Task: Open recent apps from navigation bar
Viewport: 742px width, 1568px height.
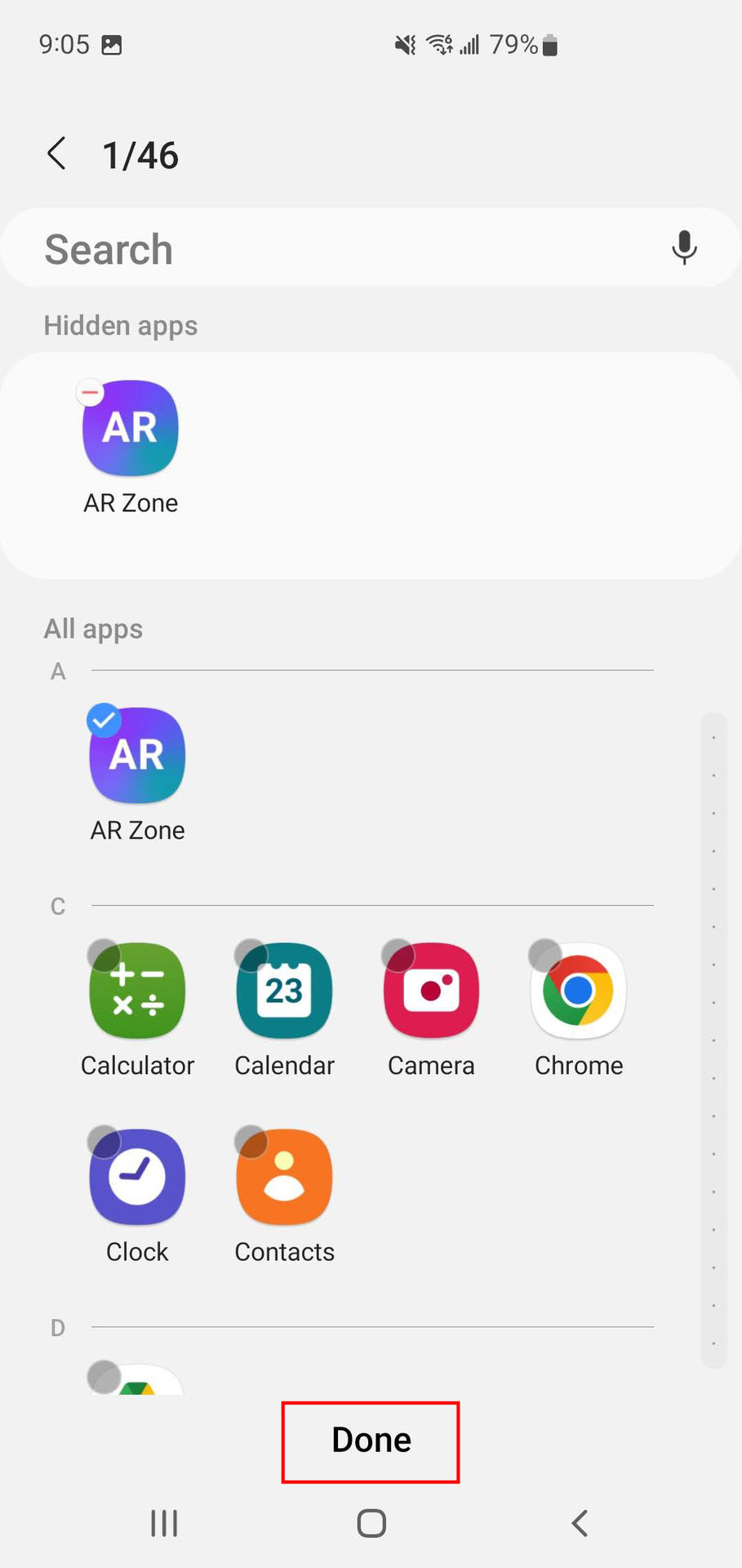Action: pos(164,1523)
